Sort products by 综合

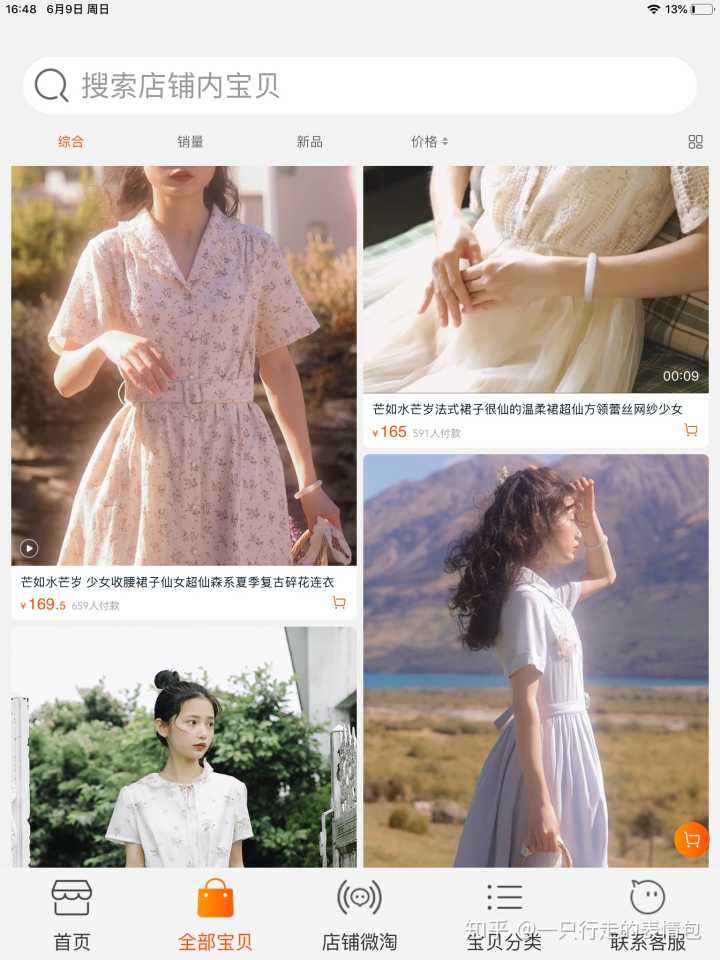pyautogui.click(x=71, y=142)
